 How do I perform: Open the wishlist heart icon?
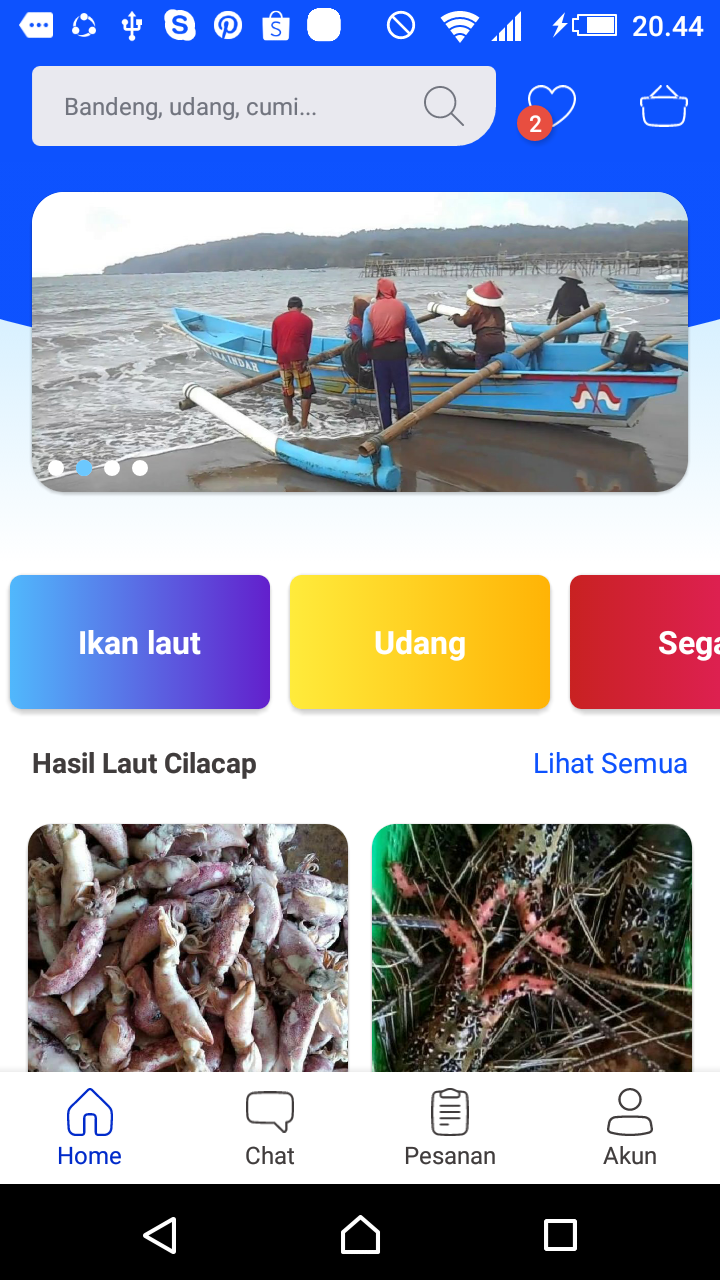coord(550,108)
